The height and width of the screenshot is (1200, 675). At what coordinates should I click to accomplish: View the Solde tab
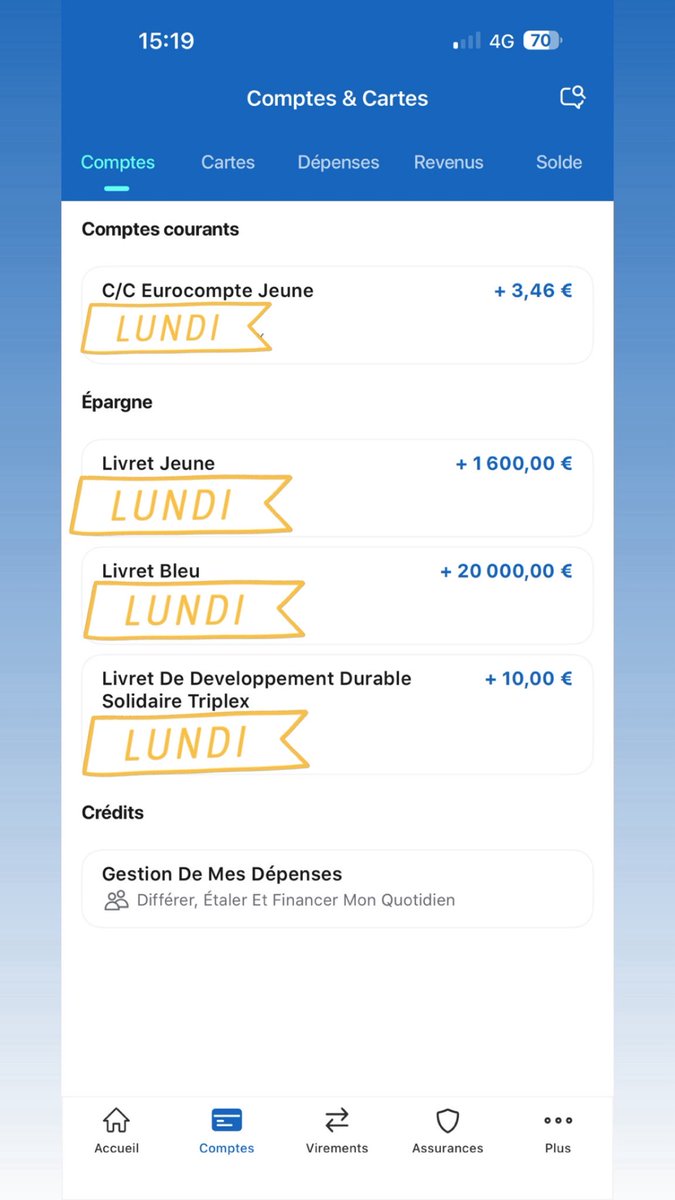558,162
